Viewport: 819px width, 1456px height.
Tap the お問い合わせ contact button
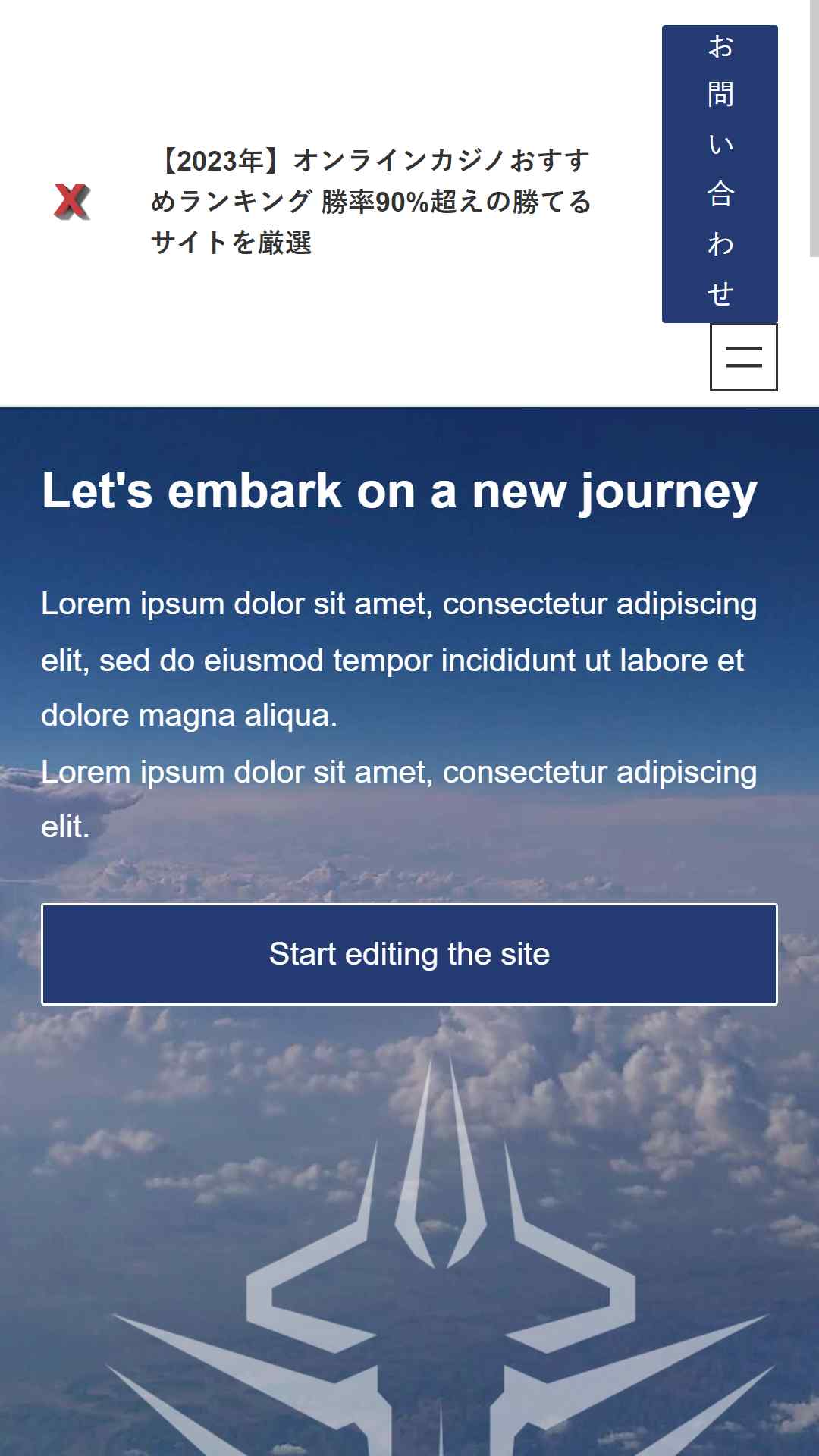720,174
